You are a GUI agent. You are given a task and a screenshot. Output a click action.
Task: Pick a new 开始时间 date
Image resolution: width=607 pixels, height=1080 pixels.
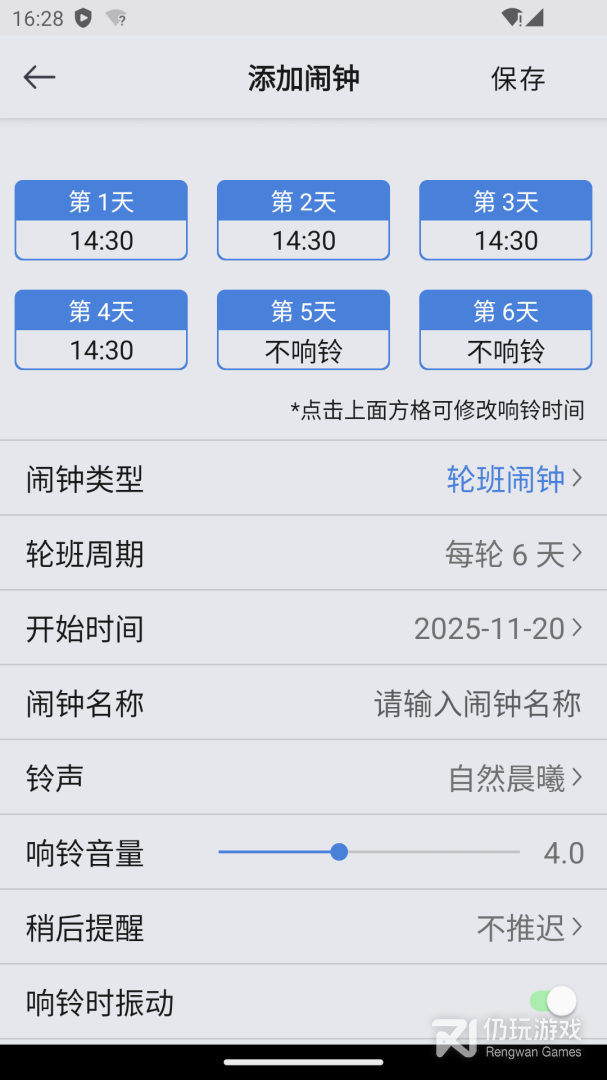coord(303,629)
